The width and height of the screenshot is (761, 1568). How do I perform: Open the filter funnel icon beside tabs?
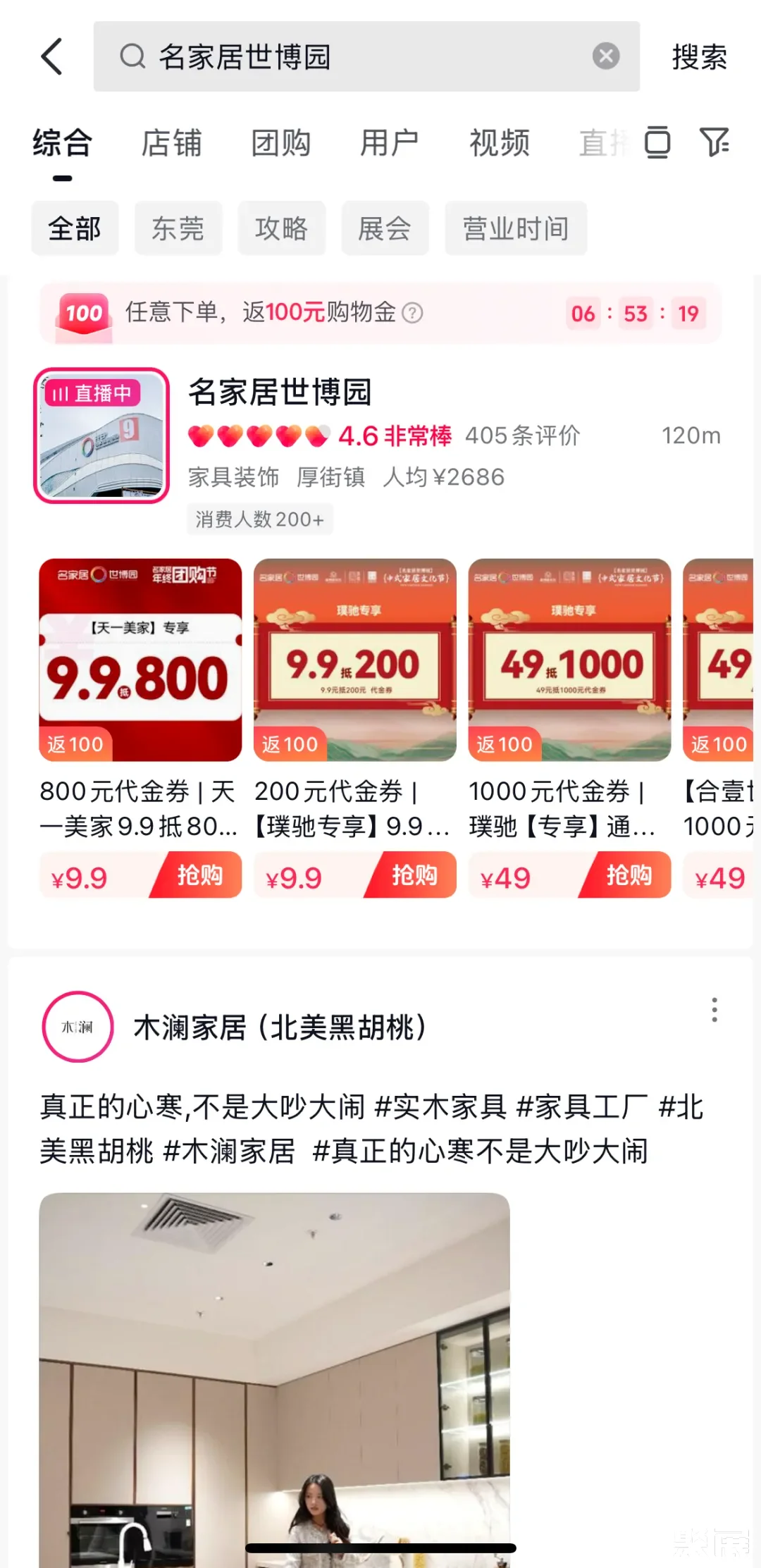tap(716, 143)
